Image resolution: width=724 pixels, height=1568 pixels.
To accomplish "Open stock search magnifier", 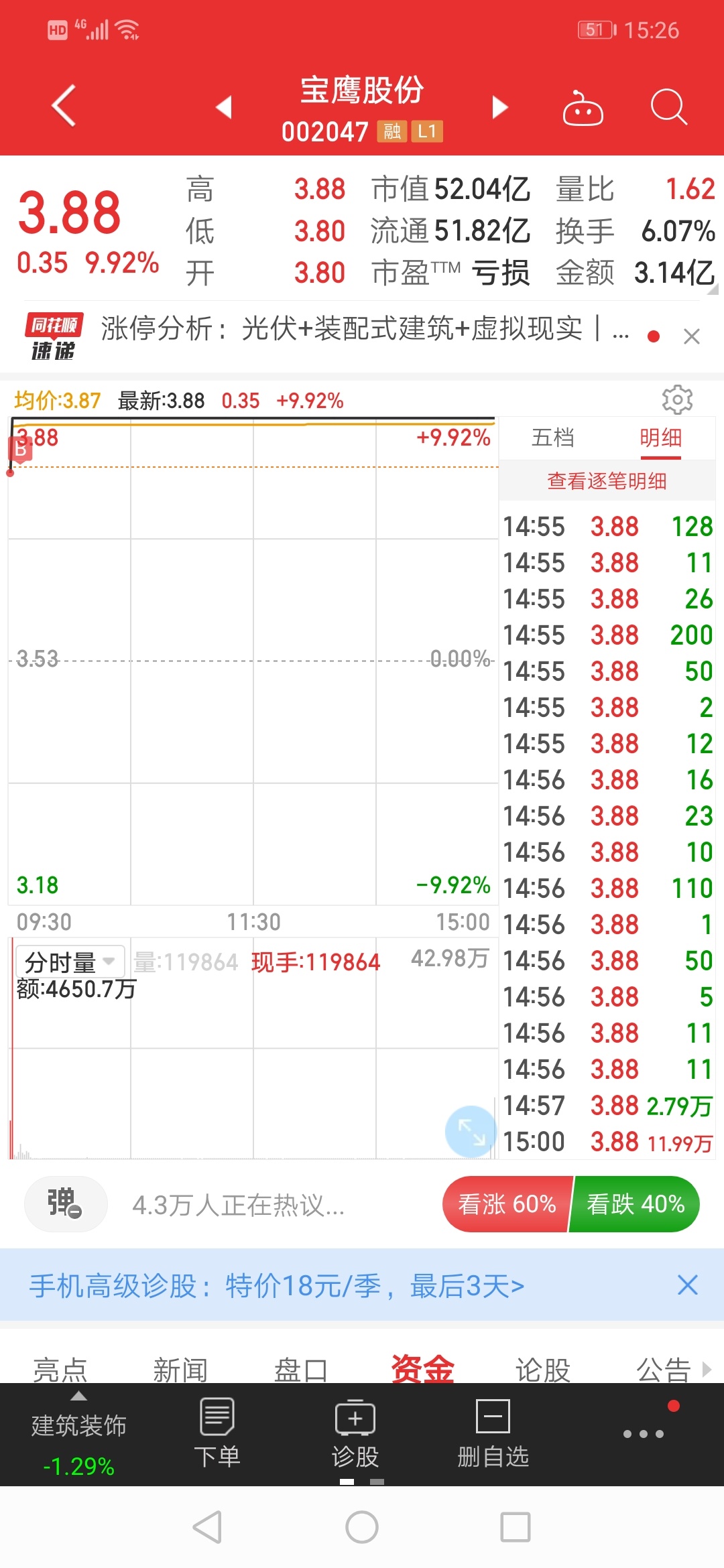I will (669, 107).
